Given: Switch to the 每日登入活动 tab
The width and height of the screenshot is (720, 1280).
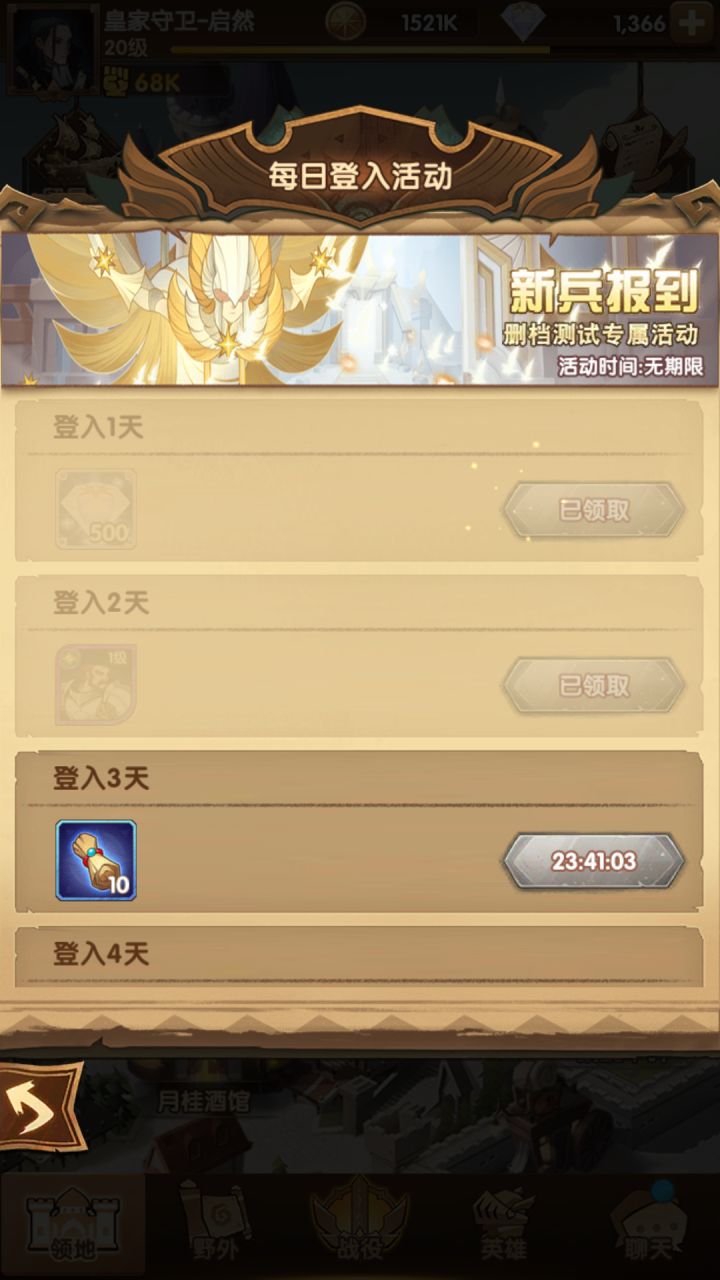Looking at the screenshot, I should pyautogui.click(x=360, y=172).
